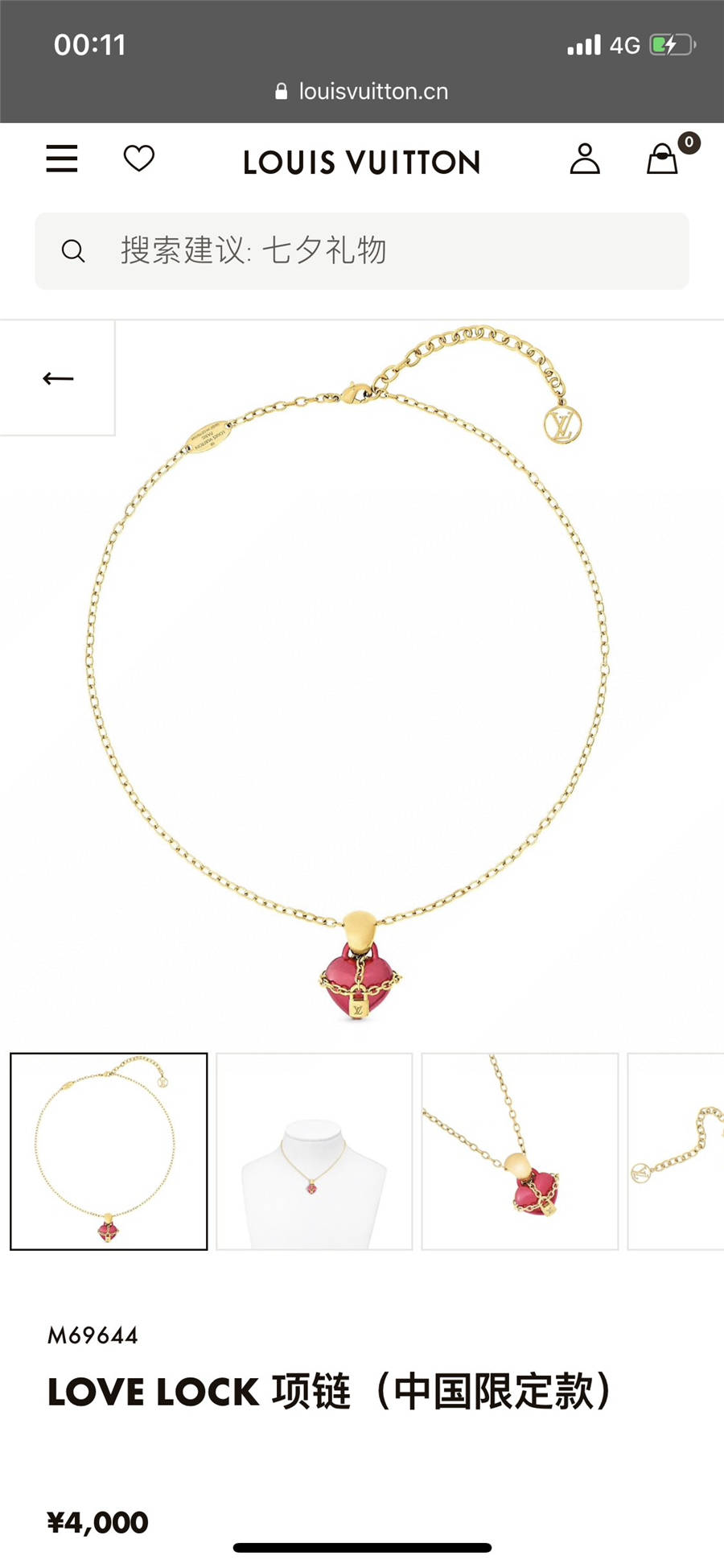This screenshot has width=724, height=1568.
Task: Show the heart pendant close-up thumbnail
Action: click(x=520, y=1151)
